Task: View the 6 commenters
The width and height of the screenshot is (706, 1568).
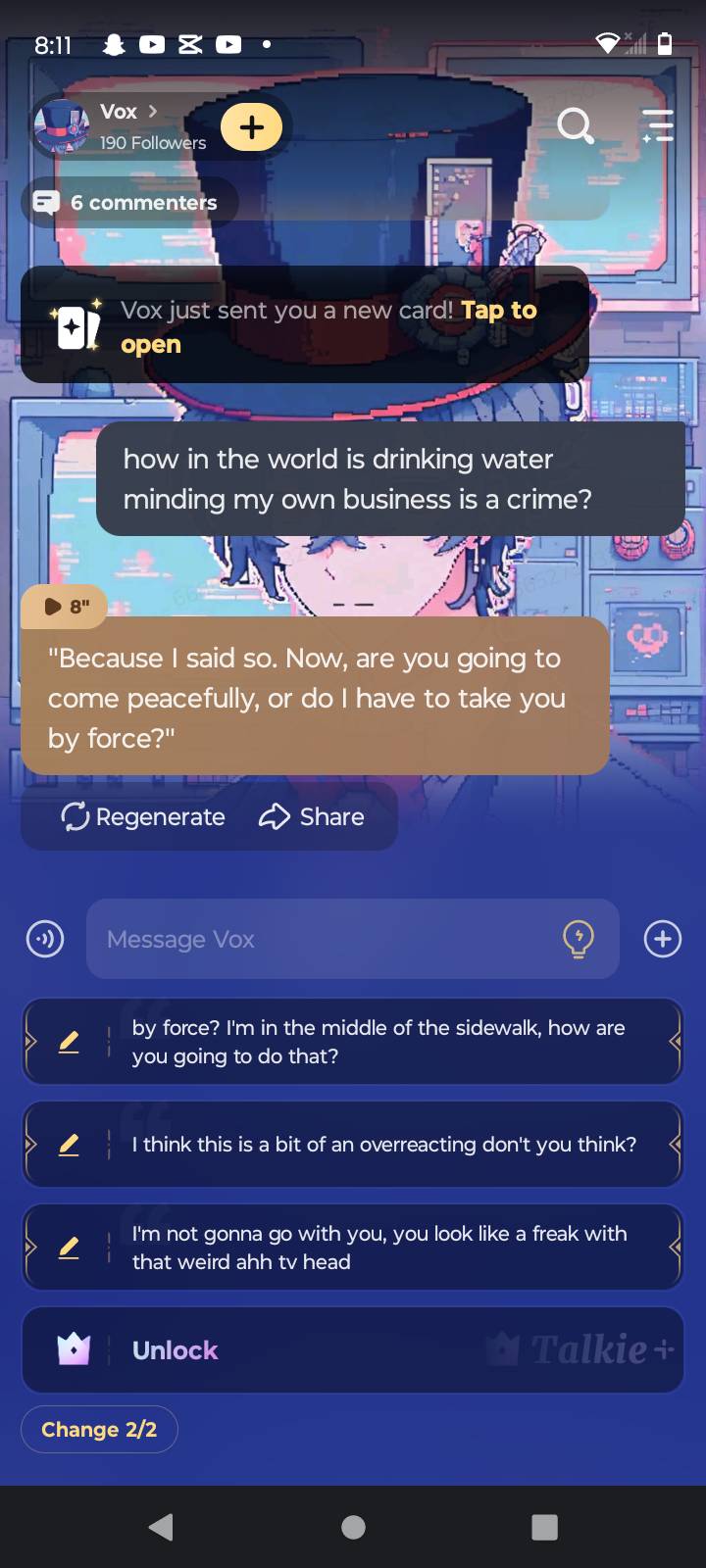Action: 127,203
